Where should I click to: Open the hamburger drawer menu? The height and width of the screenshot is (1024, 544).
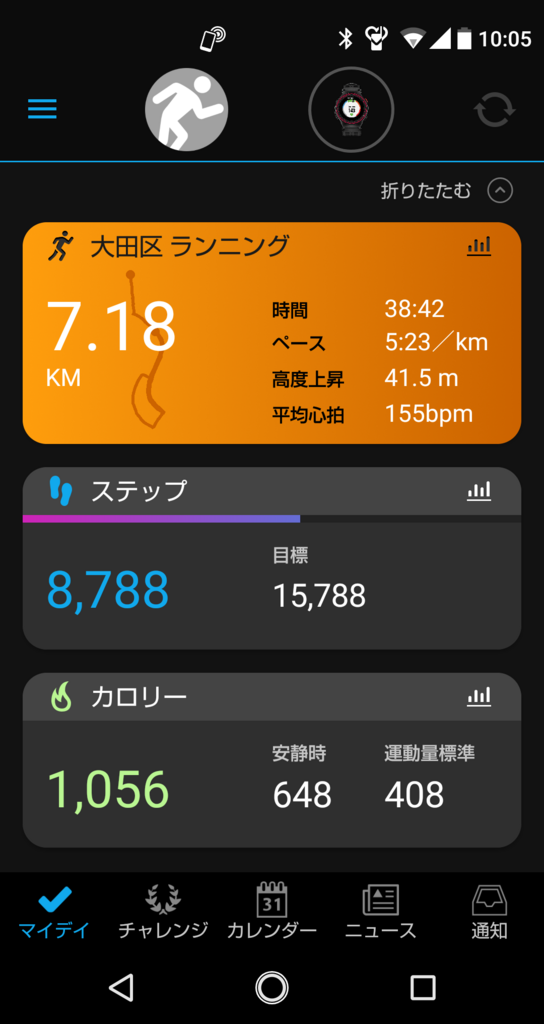click(x=42, y=109)
